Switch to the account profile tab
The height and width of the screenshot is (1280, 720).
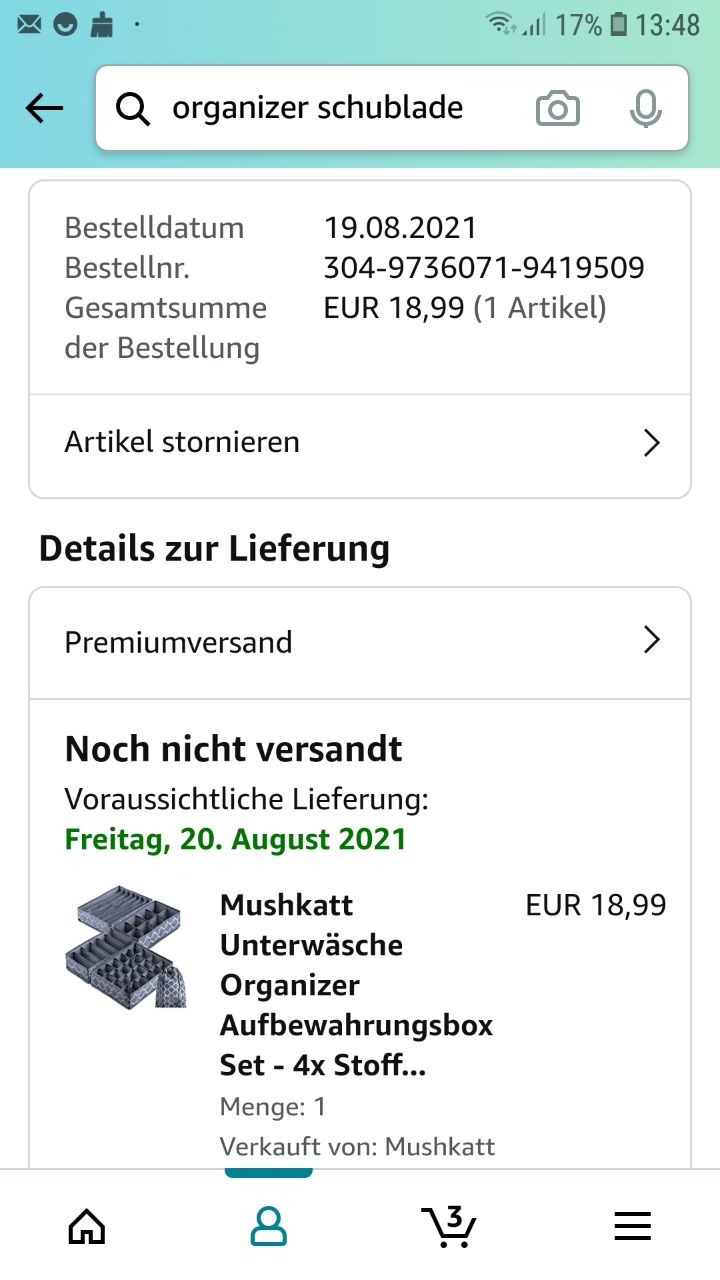(268, 1225)
